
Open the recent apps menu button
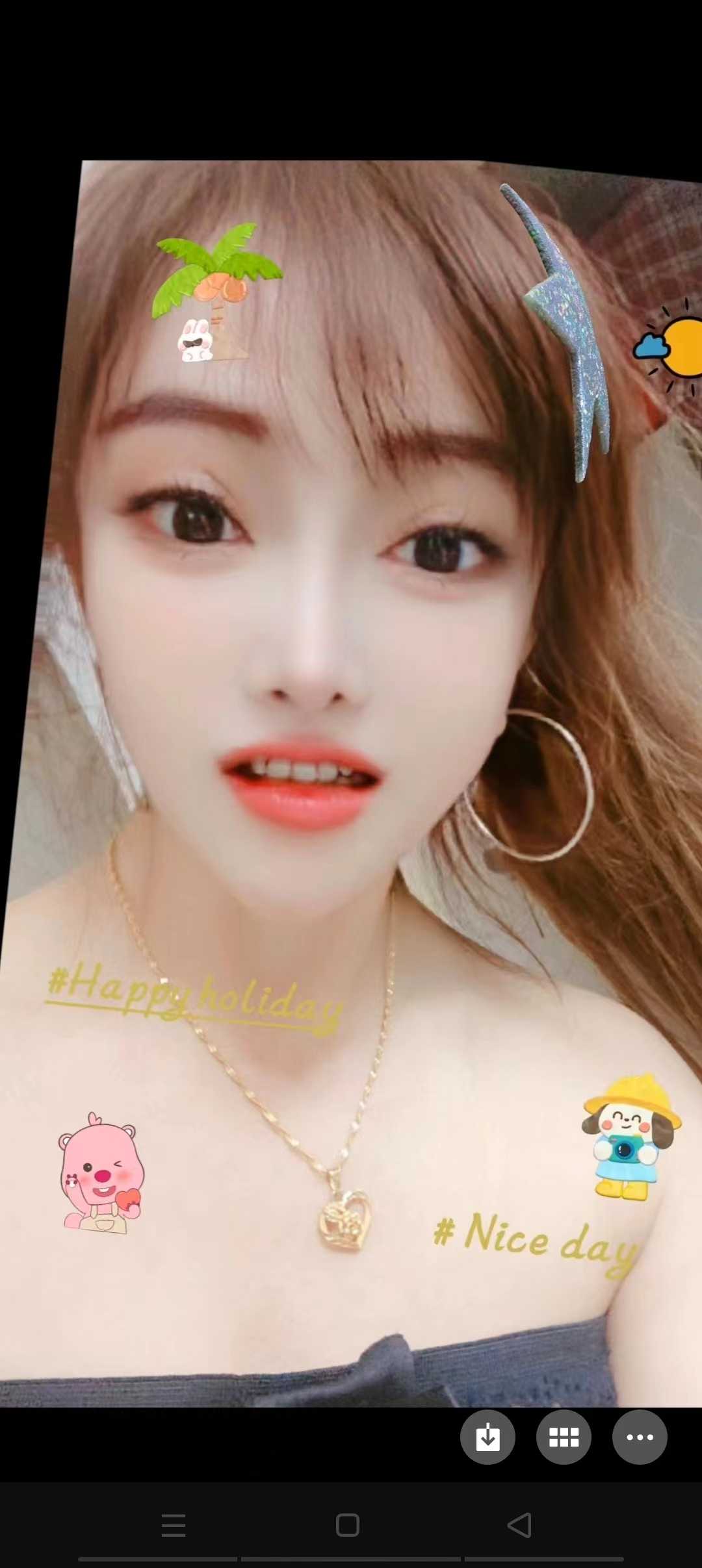point(174,1524)
